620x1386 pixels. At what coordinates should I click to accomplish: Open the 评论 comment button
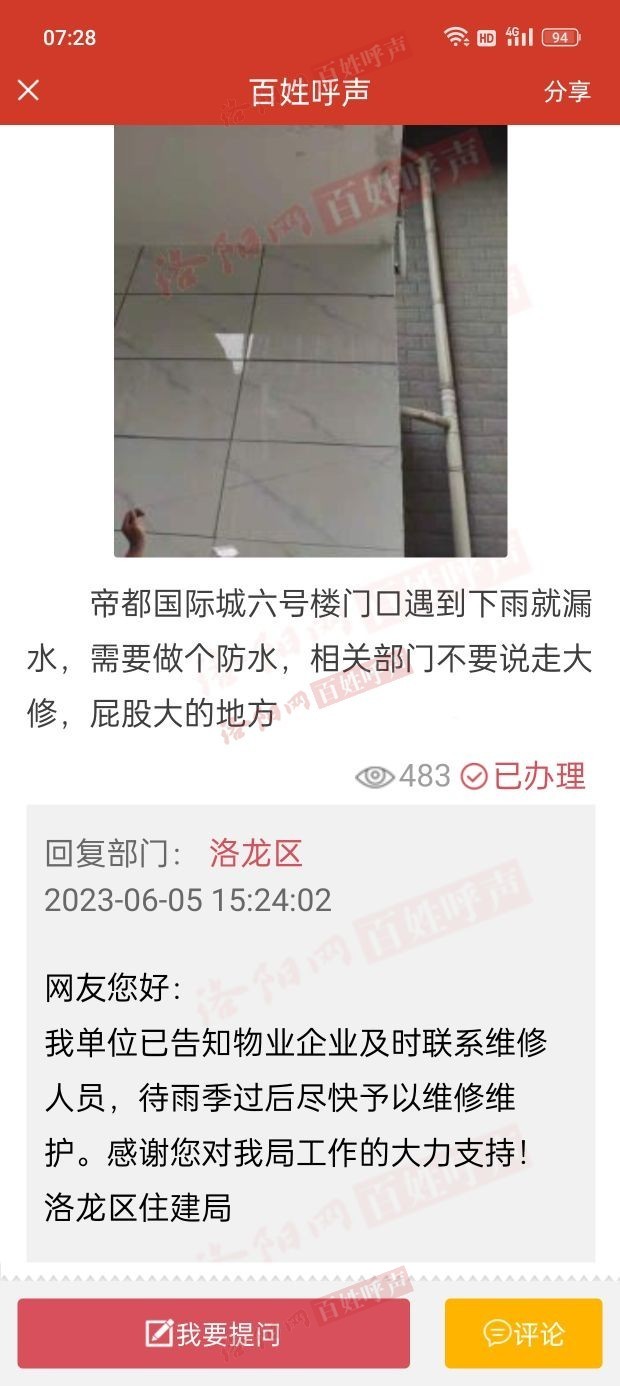tap(523, 1332)
